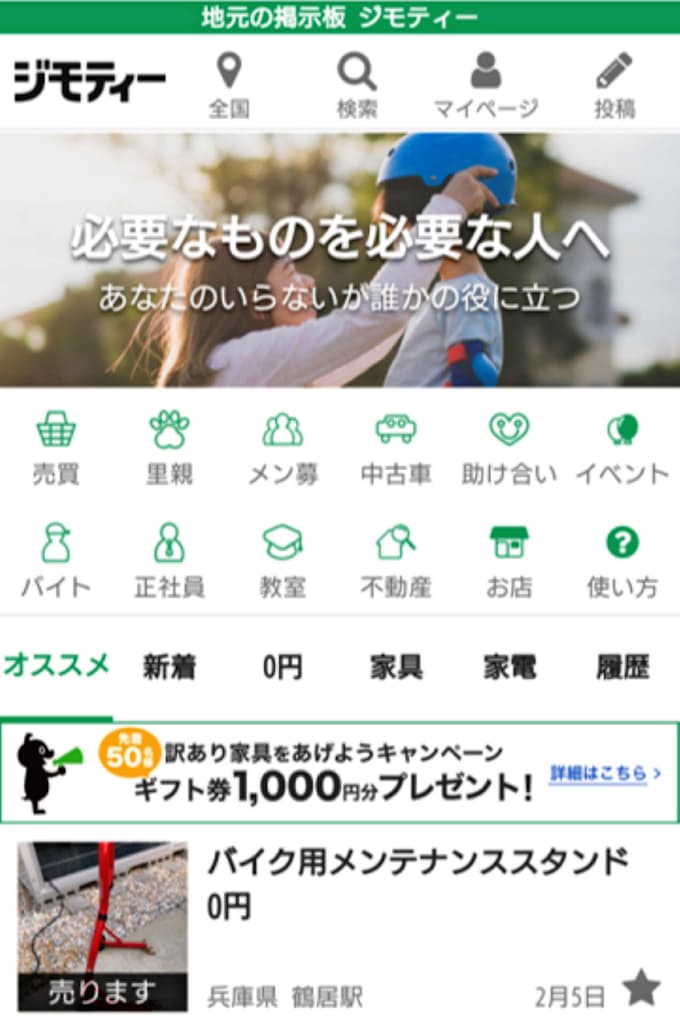Browse イベント listings
This screenshot has height=1027, width=680.
coord(622,448)
